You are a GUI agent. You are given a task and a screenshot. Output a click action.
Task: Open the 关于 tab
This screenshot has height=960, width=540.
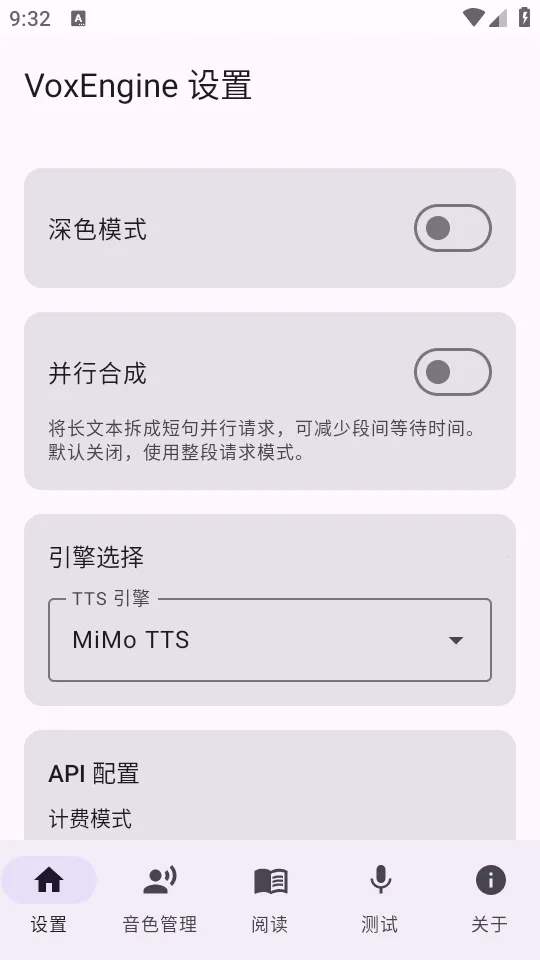point(490,898)
